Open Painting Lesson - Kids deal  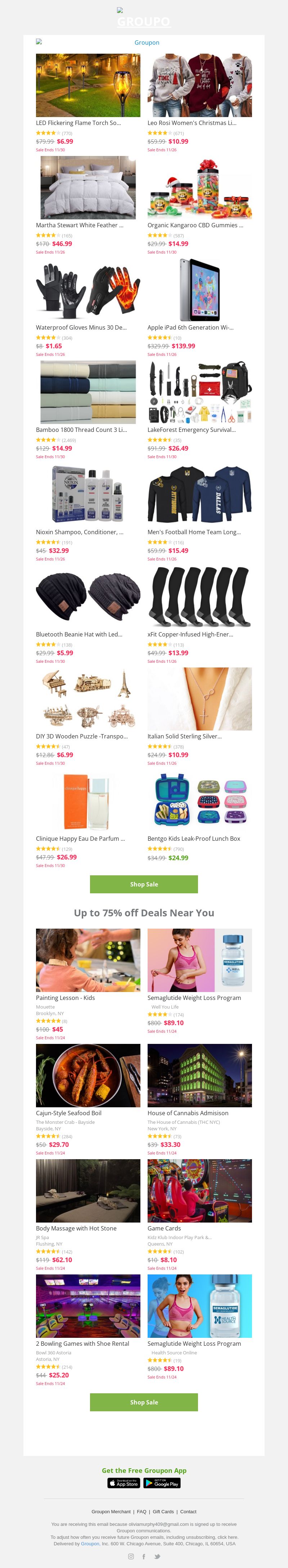click(88, 960)
